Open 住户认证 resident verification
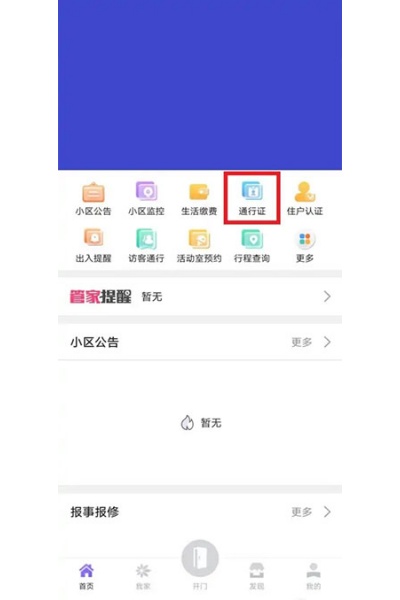This screenshot has width=400, height=600. (305, 199)
